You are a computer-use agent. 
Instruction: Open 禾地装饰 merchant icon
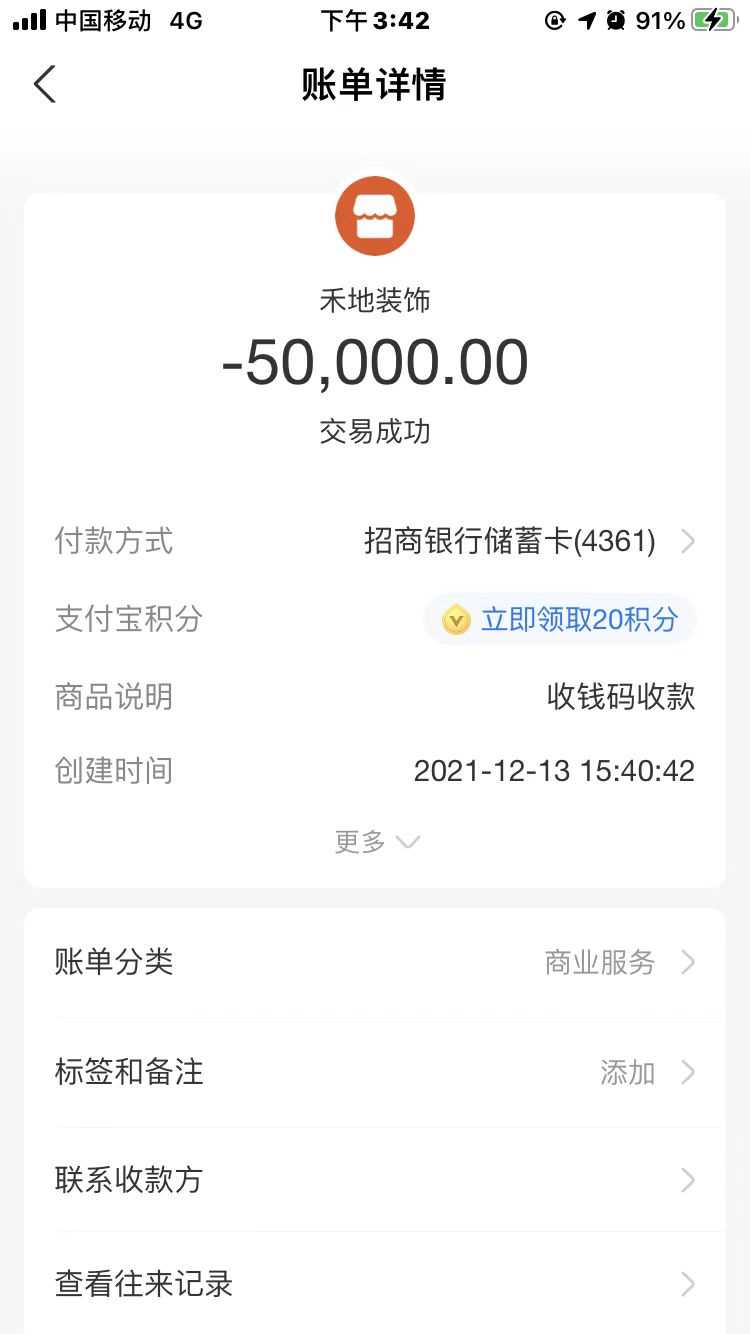pyautogui.click(x=375, y=217)
